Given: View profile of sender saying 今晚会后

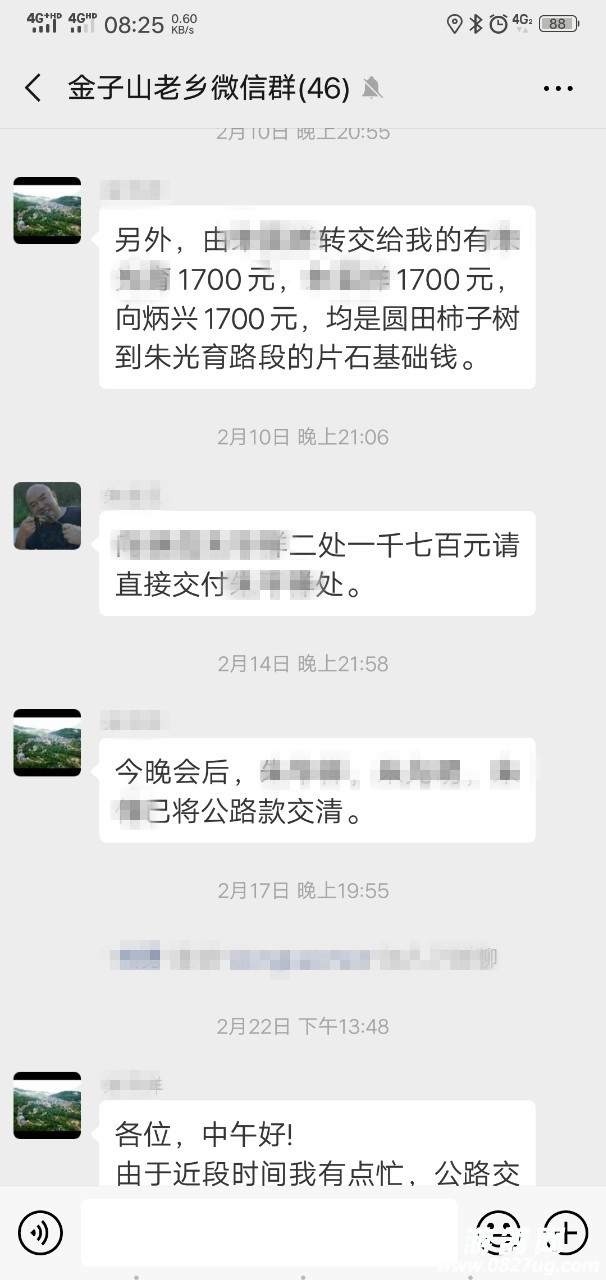Looking at the screenshot, I should [x=47, y=743].
